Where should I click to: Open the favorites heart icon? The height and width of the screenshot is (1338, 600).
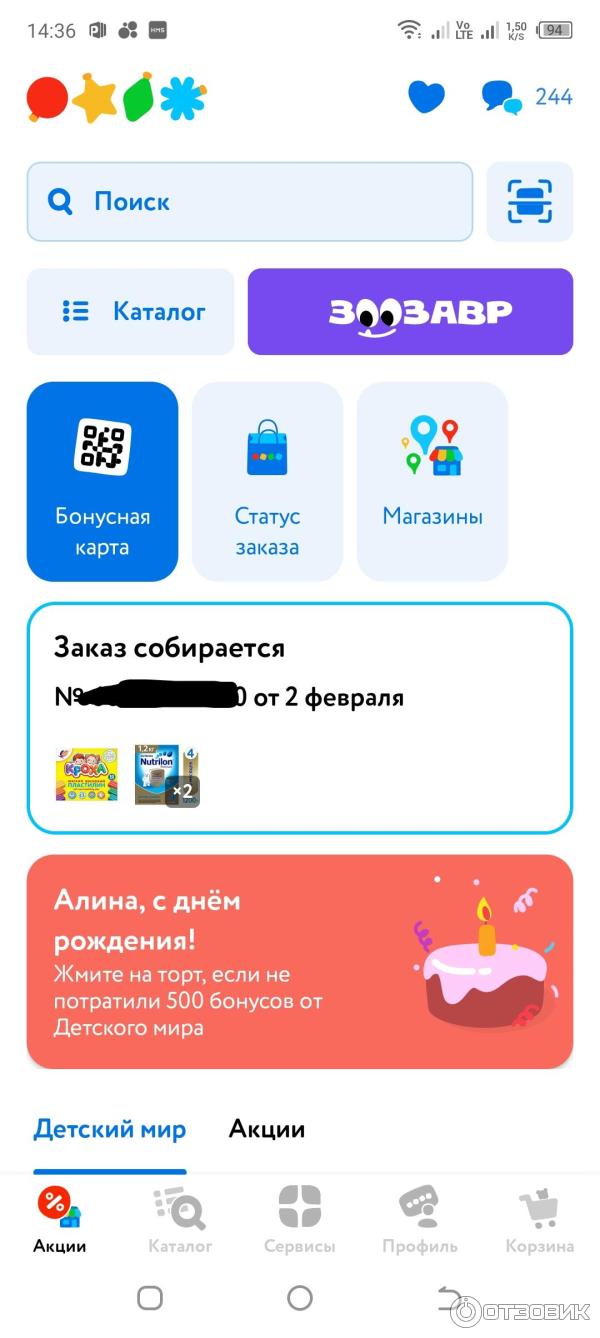(x=426, y=97)
